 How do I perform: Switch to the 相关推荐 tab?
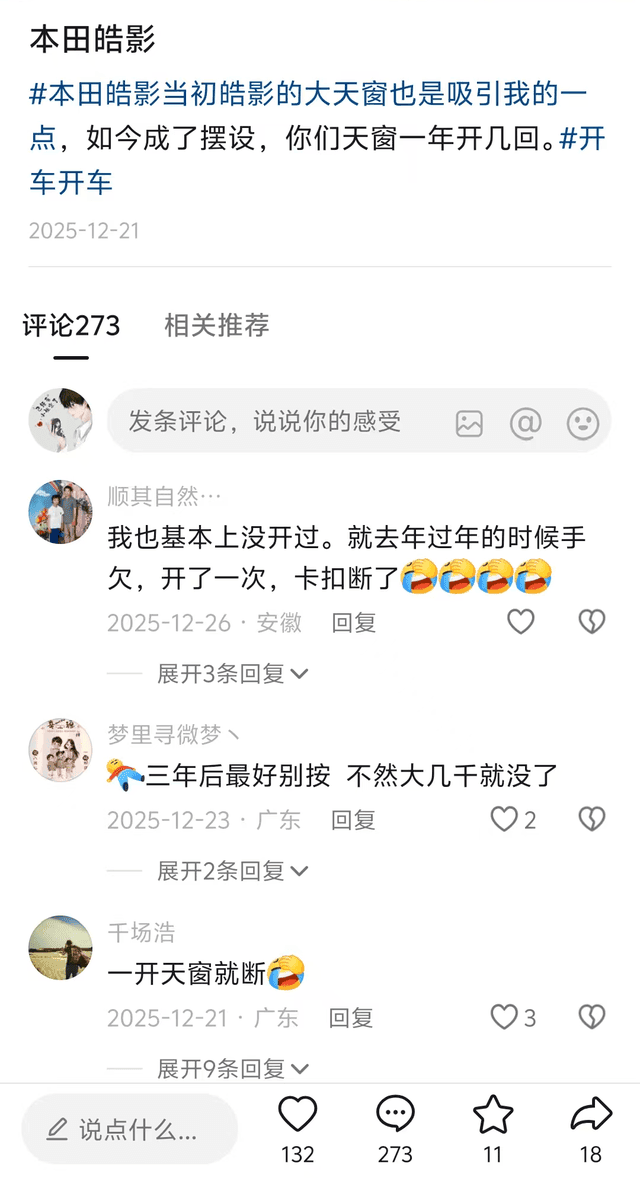click(x=216, y=325)
